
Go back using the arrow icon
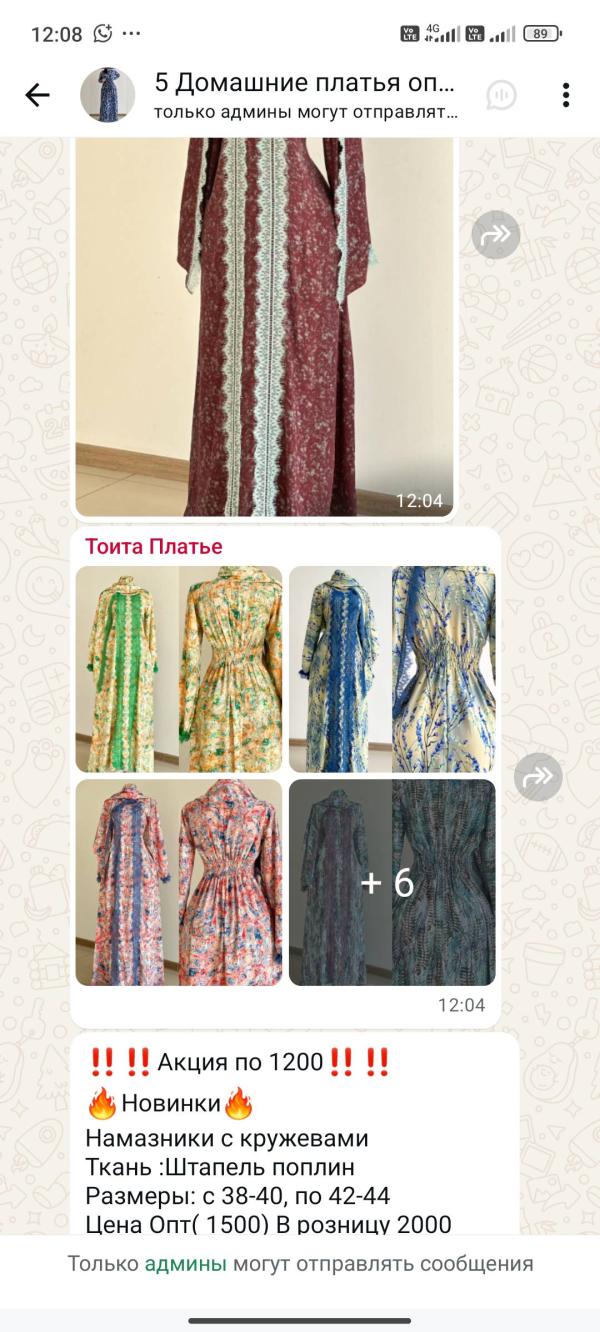[x=37, y=95]
